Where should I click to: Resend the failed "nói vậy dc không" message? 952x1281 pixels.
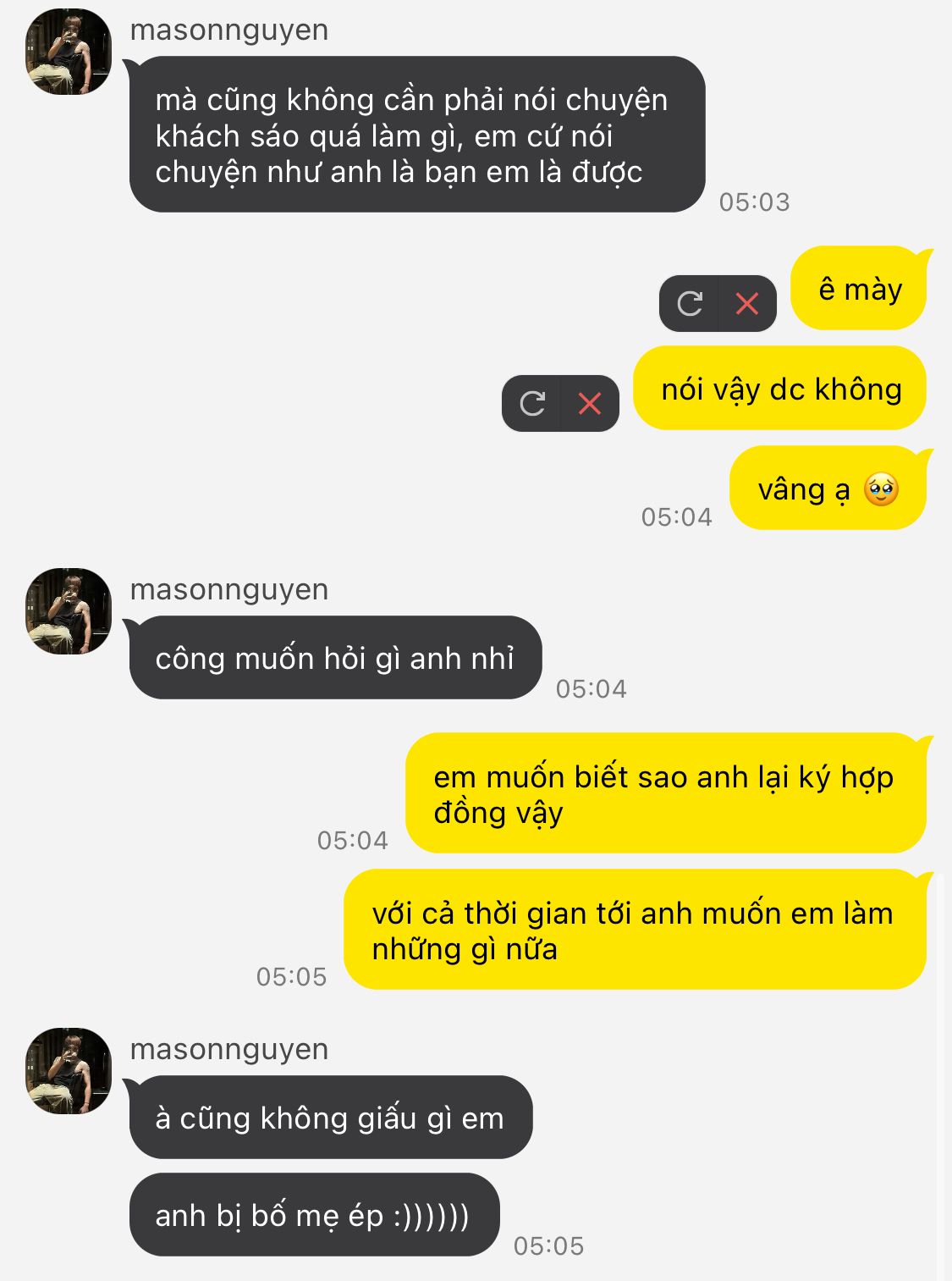tap(532, 403)
